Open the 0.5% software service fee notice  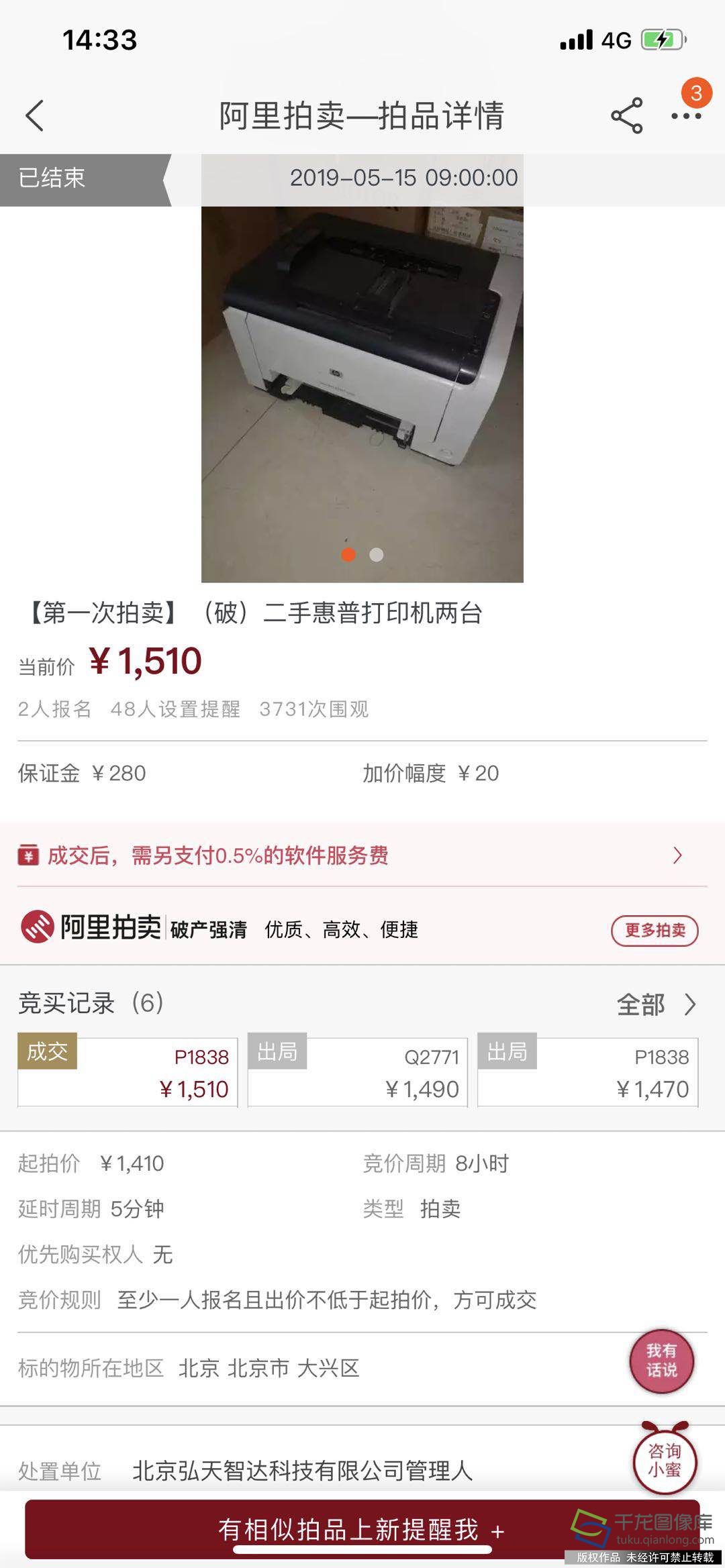(x=362, y=855)
